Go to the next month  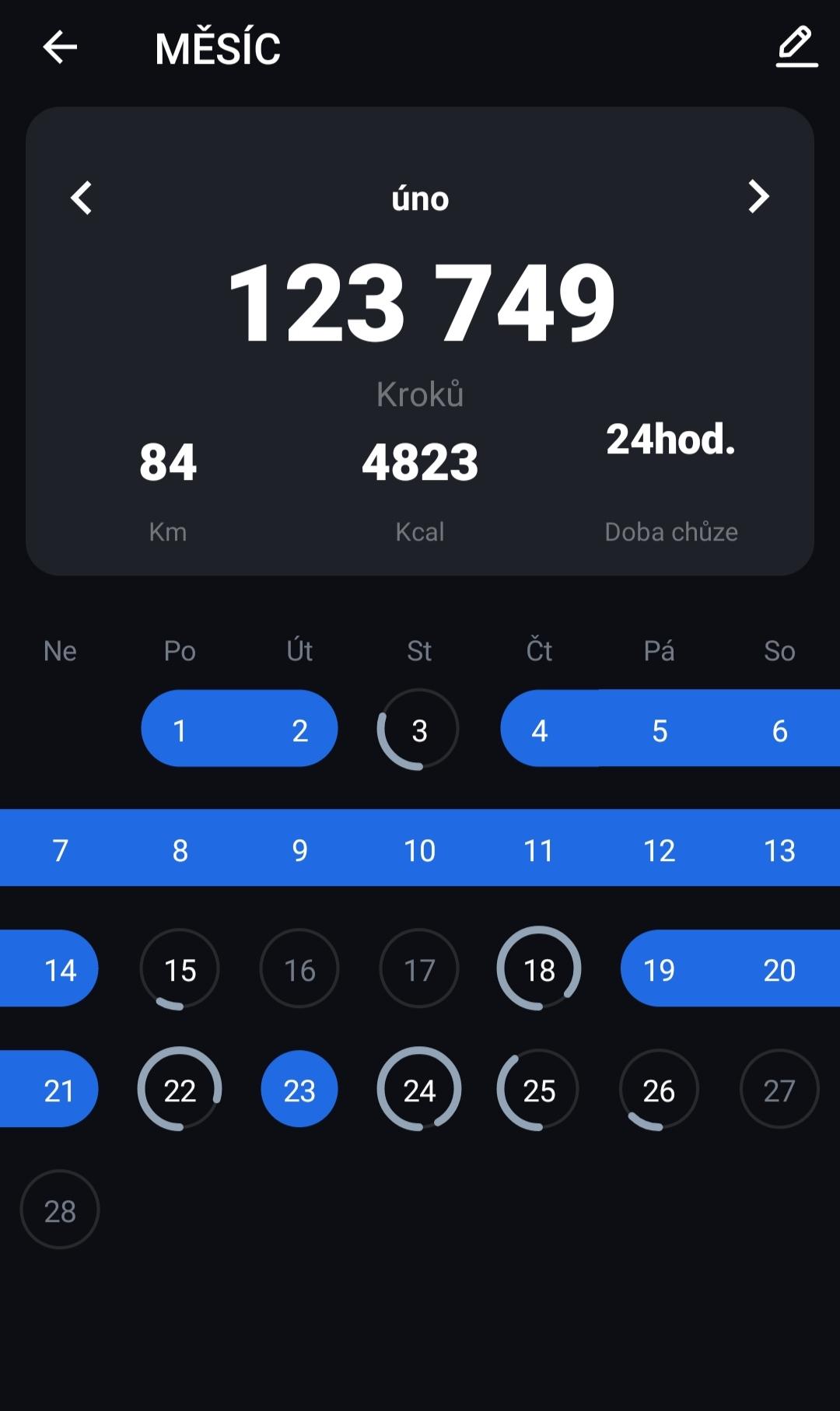[x=758, y=197]
